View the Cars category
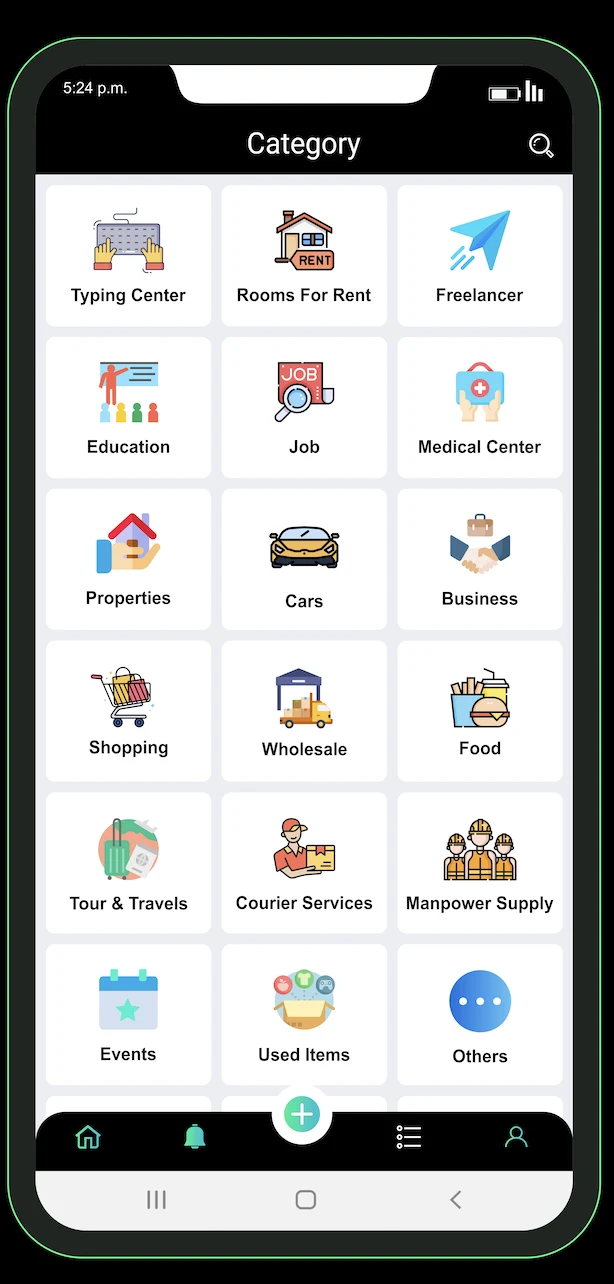Image resolution: width=614 pixels, height=1284 pixels. click(x=304, y=560)
